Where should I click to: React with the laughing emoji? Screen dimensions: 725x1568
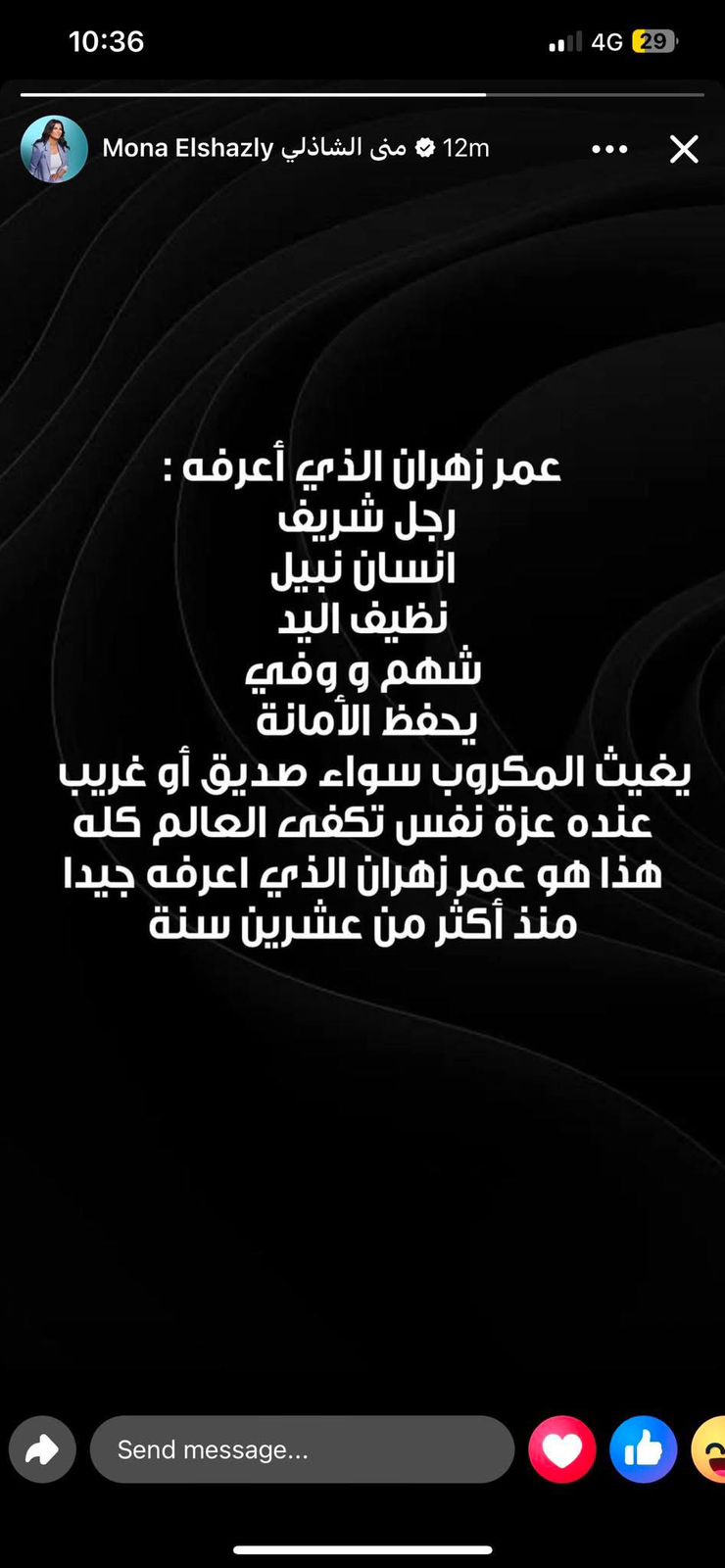click(711, 1449)
